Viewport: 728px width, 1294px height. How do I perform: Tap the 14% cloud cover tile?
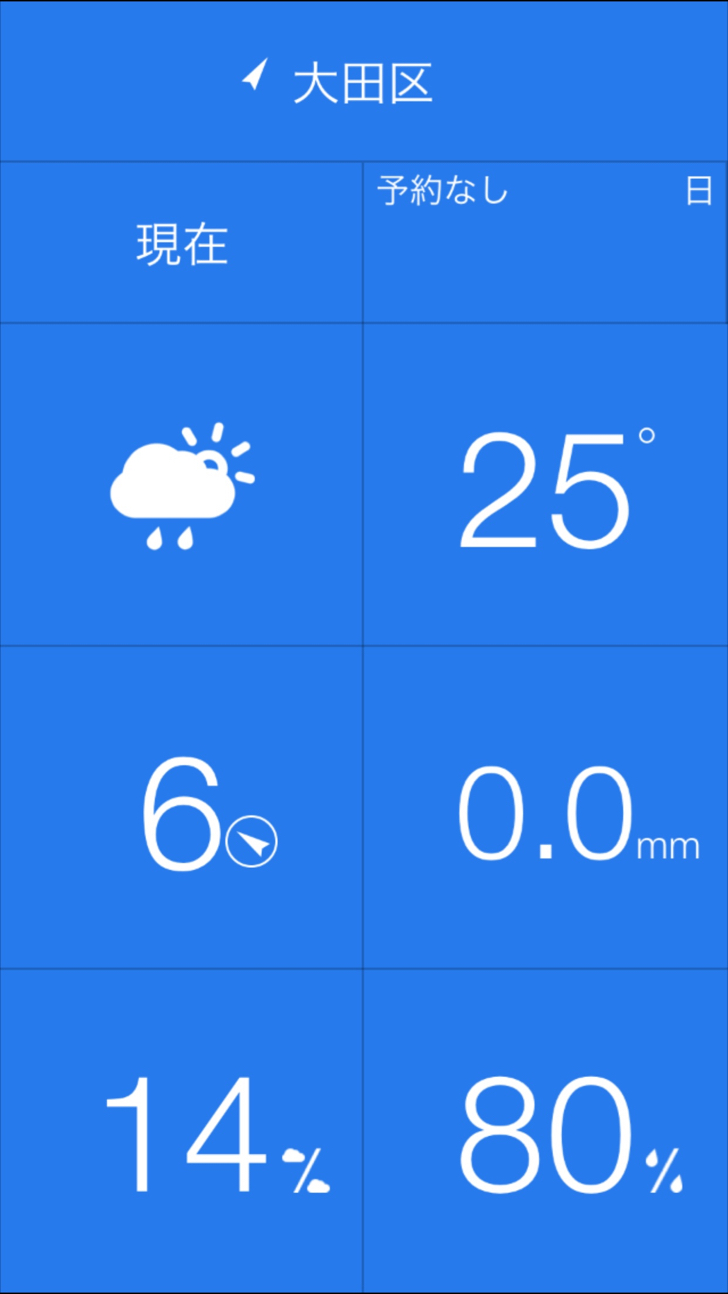181,1131
